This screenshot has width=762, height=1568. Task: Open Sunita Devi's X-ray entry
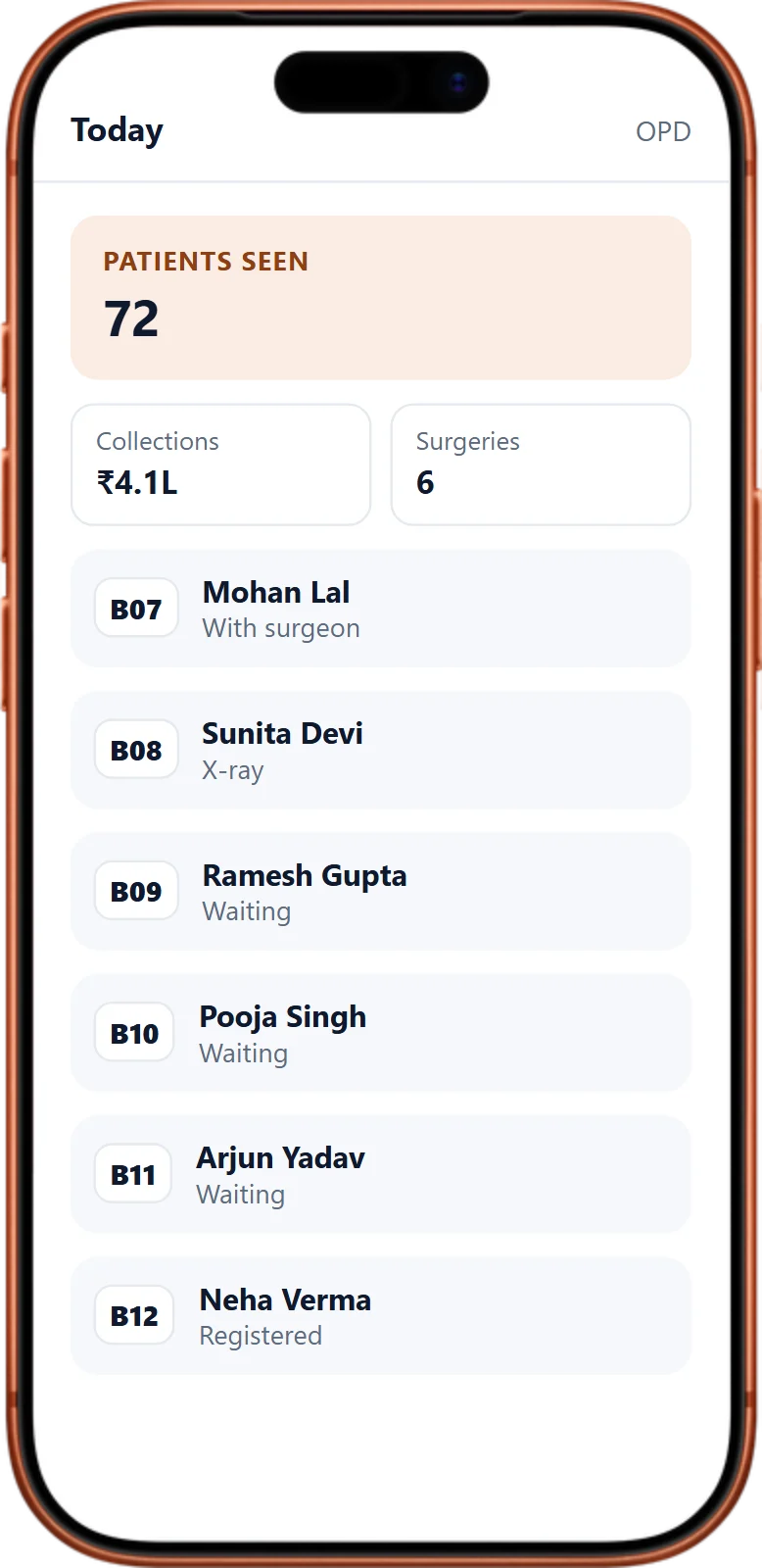[x=381, y=751]
